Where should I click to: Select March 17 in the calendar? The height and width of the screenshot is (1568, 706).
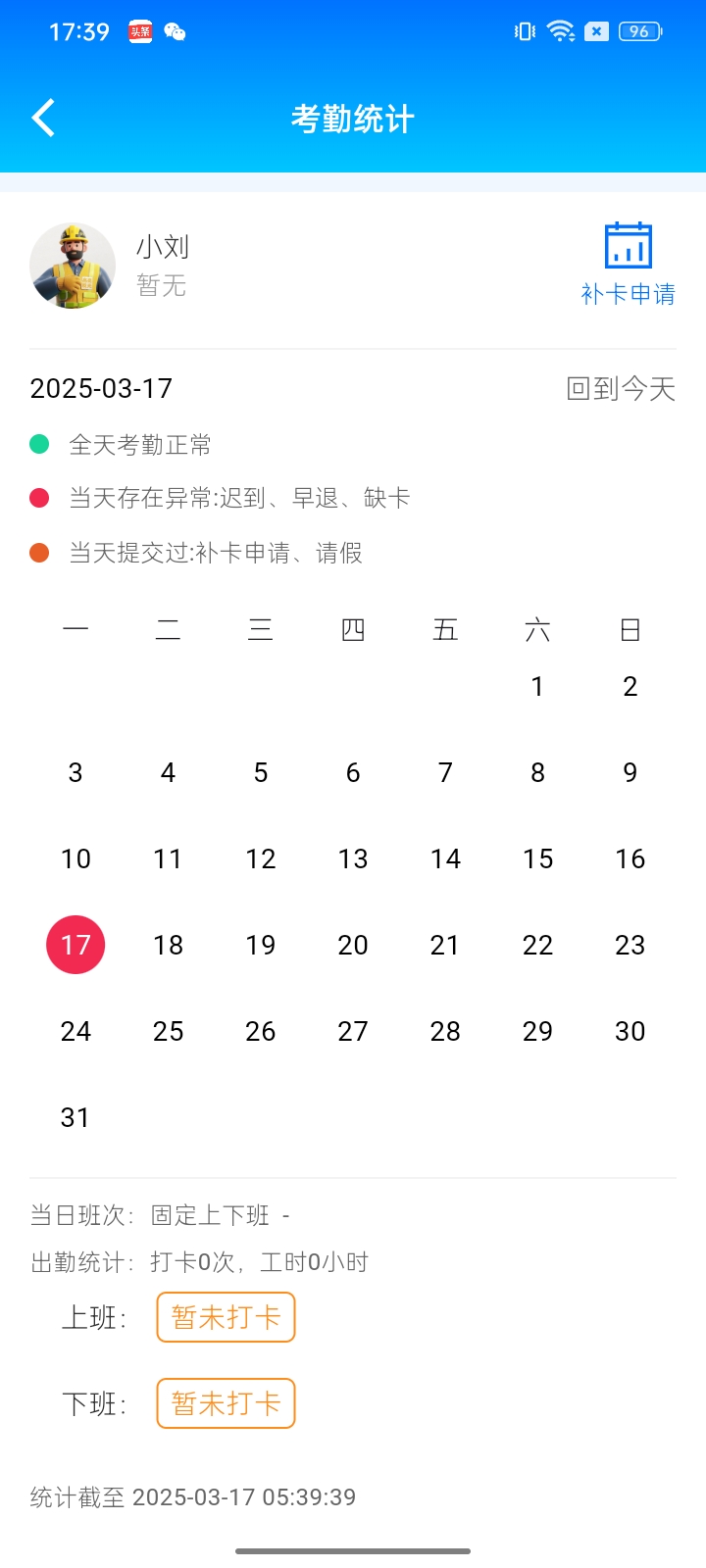click(76, 945)
